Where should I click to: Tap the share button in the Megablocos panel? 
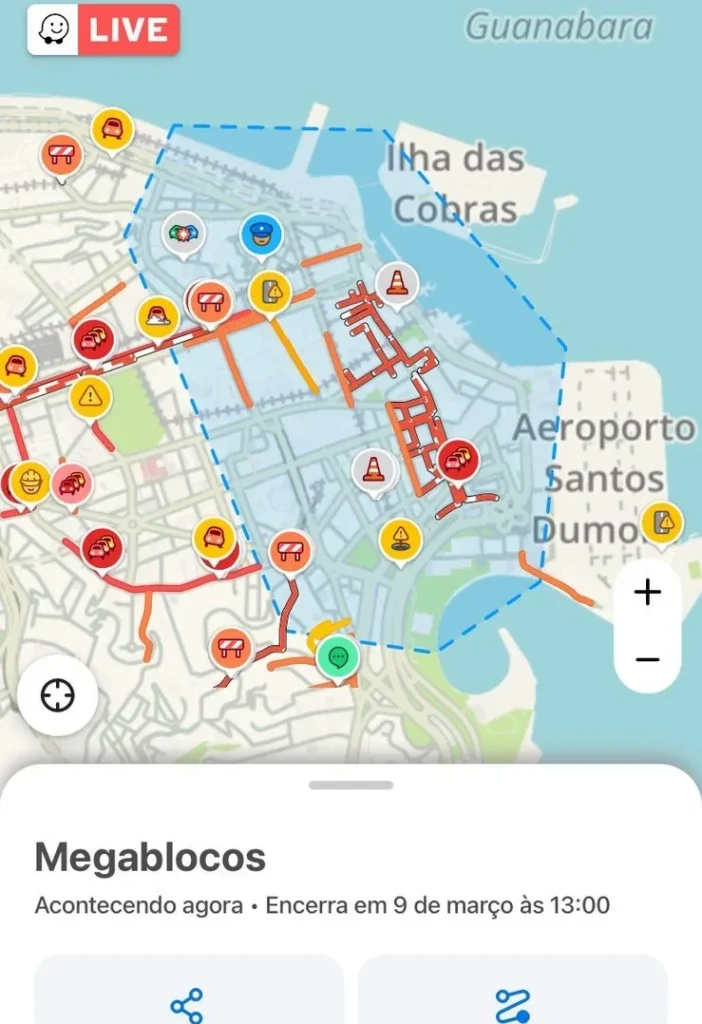pos(187,1003)
